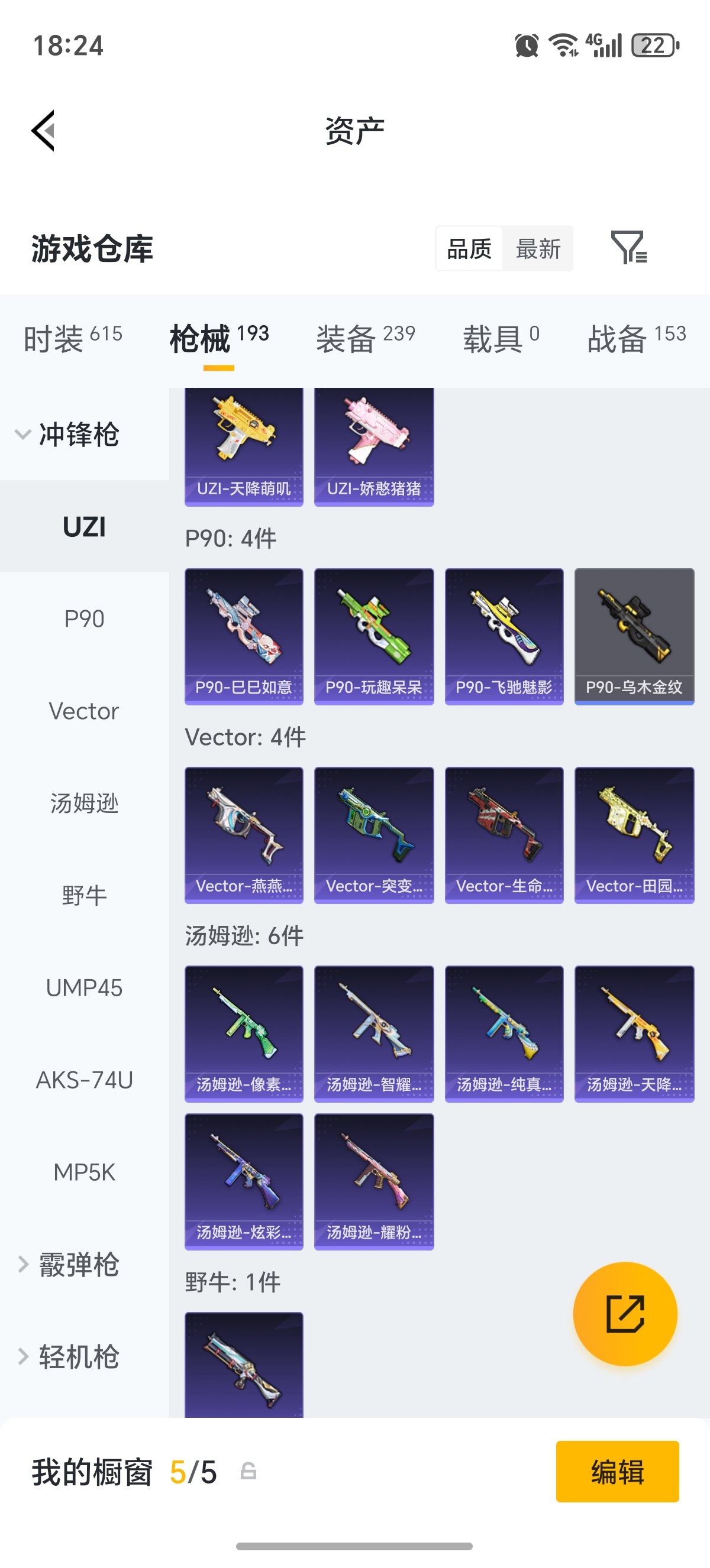Jump to UMP45 in the side list

pyautogui.click(x=84, y=987)
